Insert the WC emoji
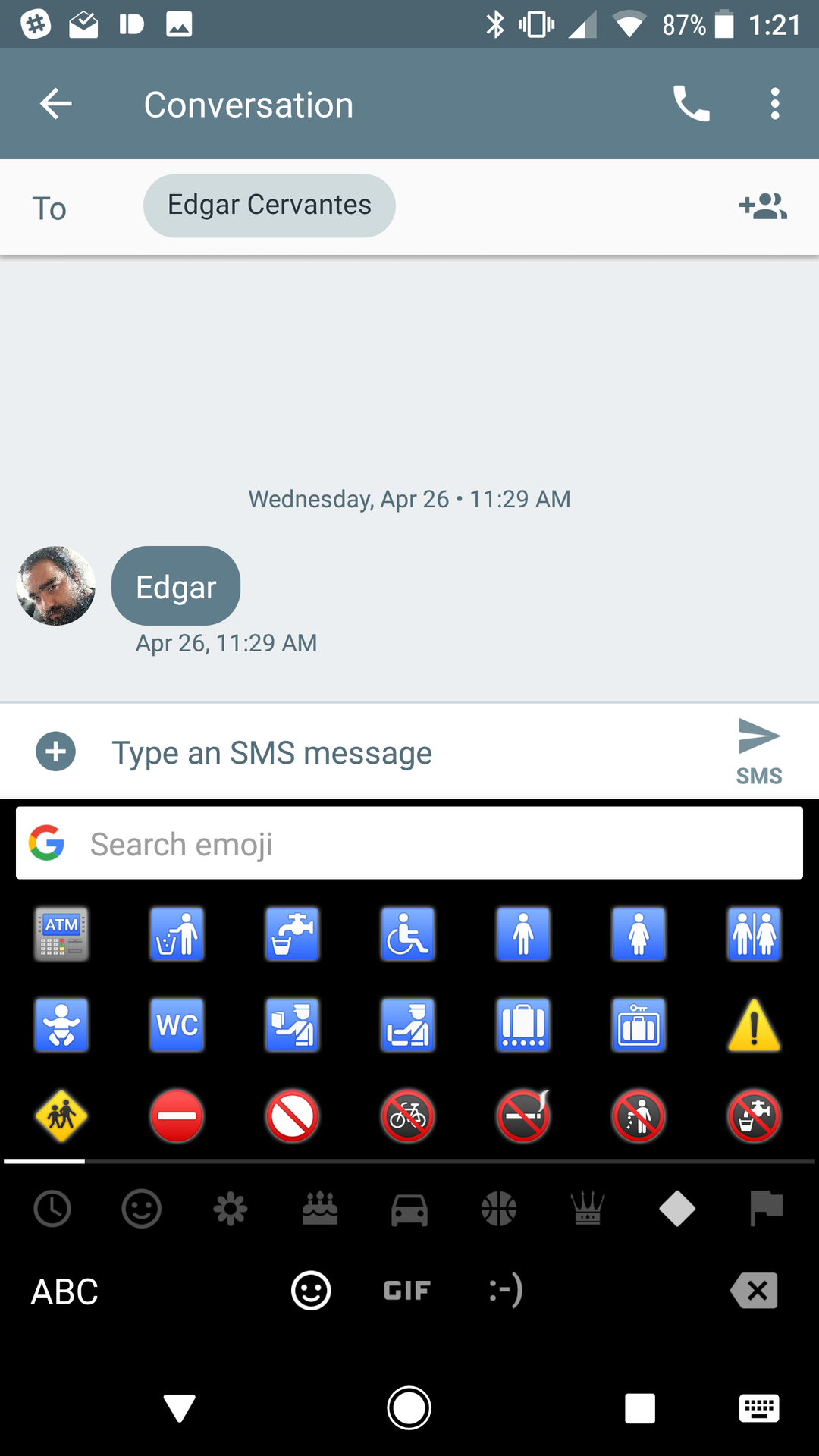This screenshot has height=1456, width=819. coord(177,1025)
